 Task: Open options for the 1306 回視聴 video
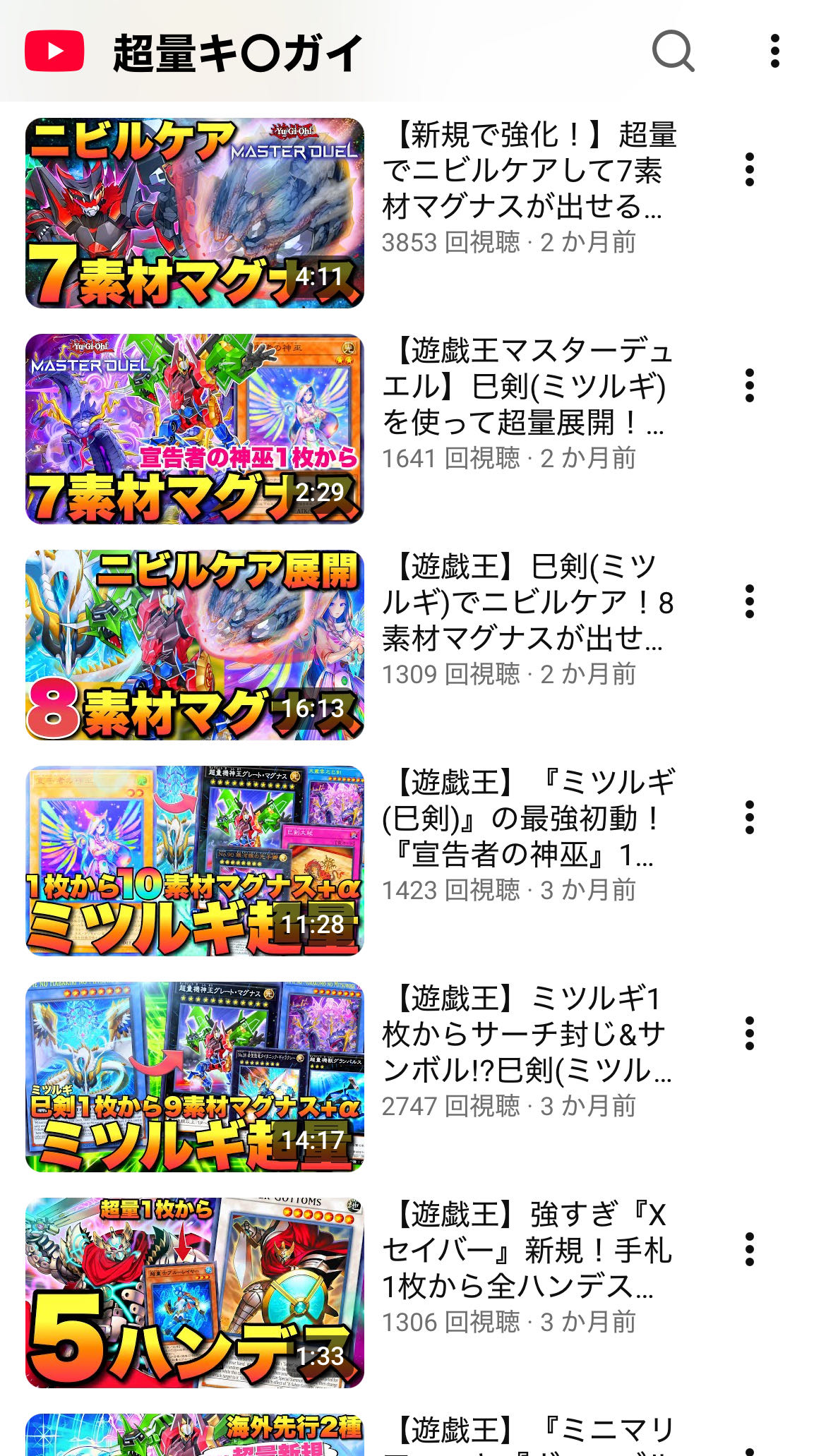(750, 1249)
